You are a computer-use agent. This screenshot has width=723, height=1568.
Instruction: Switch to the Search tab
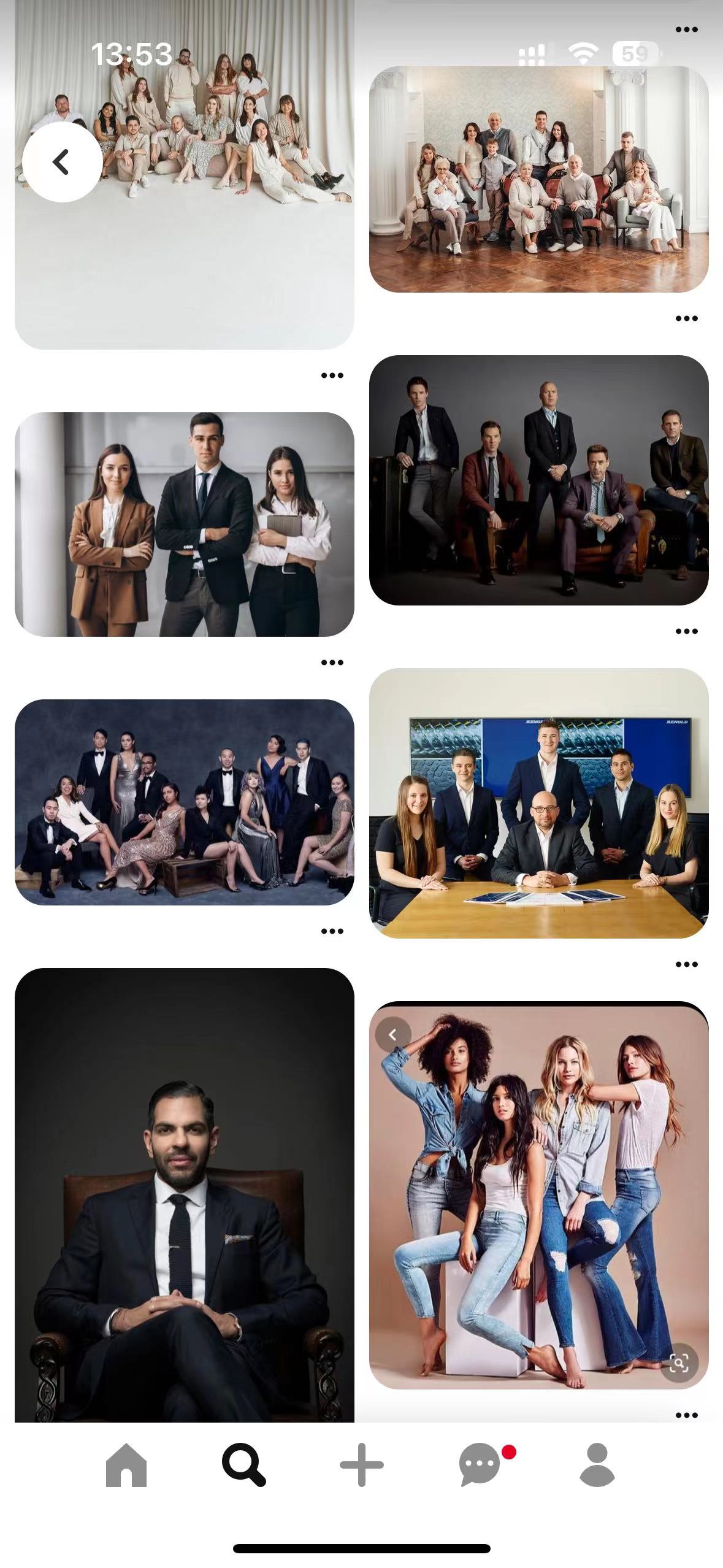coord(243,1465)
